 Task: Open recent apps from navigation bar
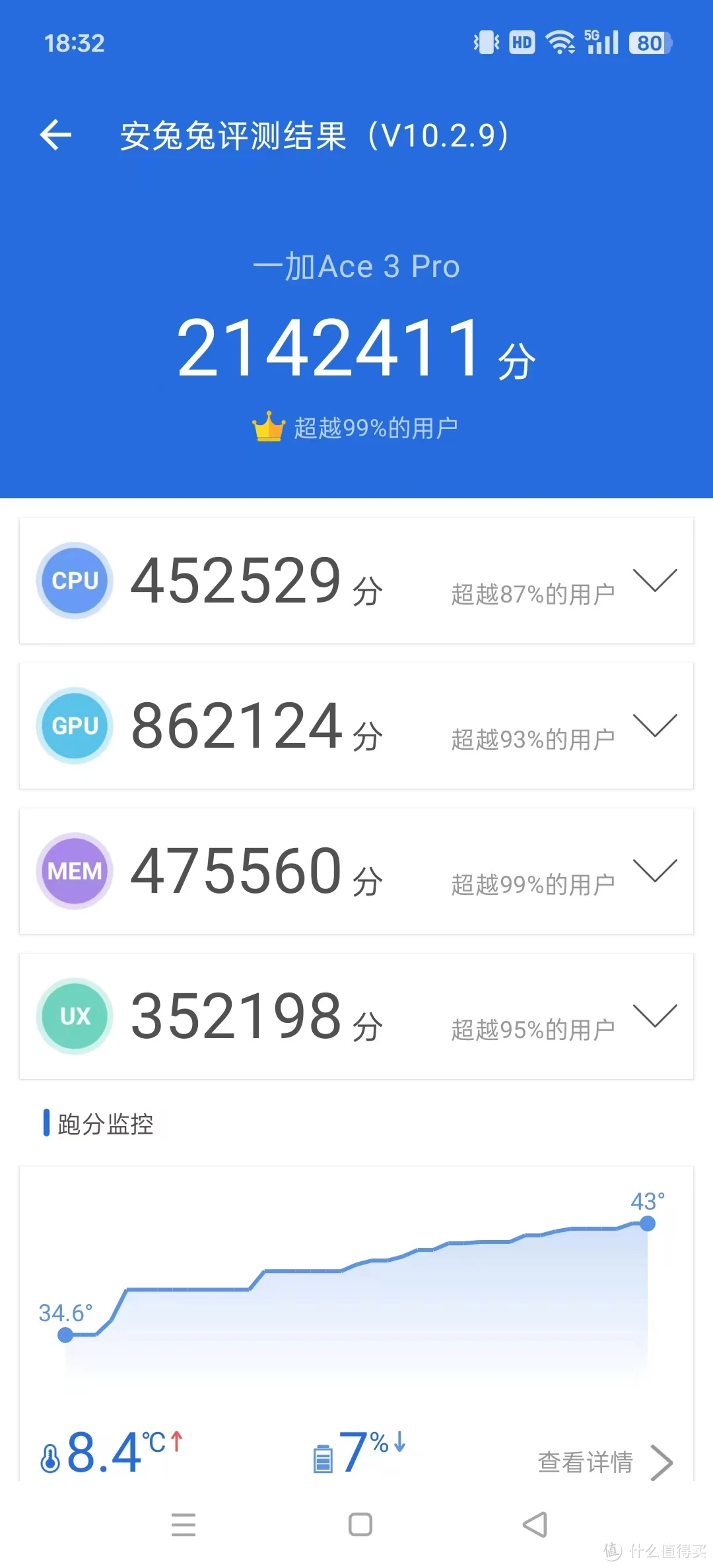pyautogui.click(x=184, y=1524)
